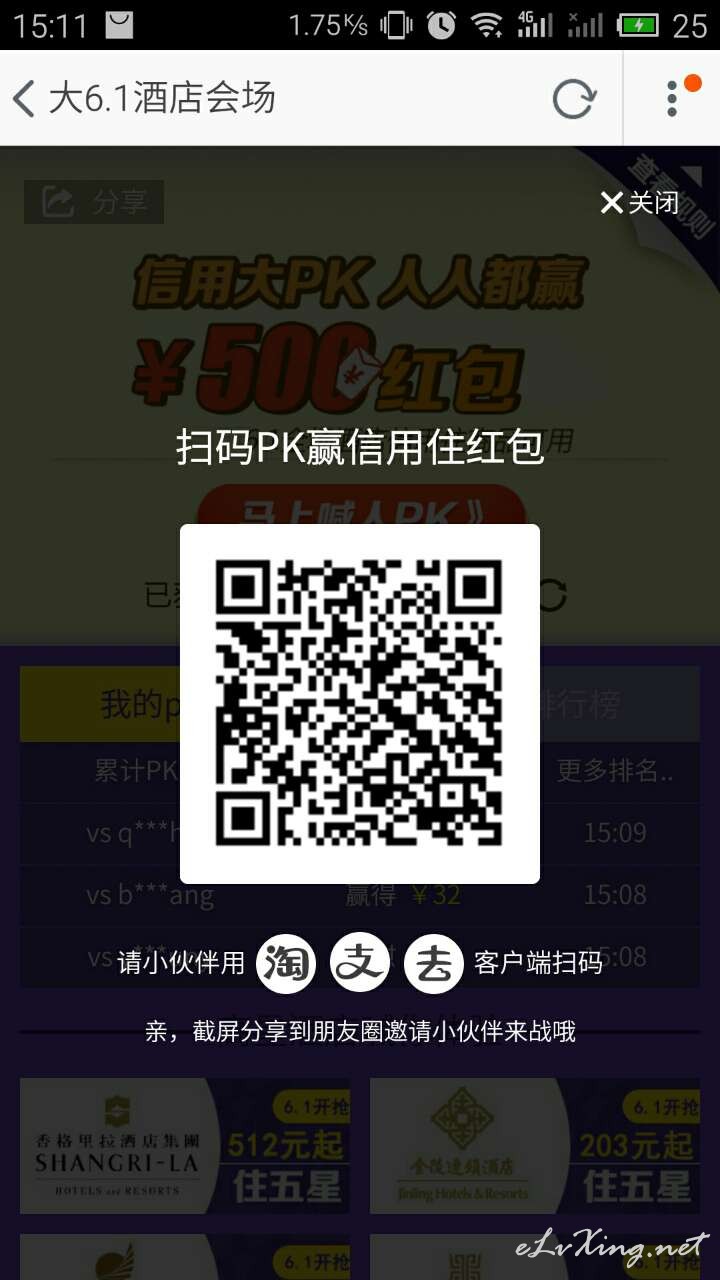Go back from 大6.1酒店会场 page
The width and height of the screenshot is (720, 1280).
click(x=24, y=98)
